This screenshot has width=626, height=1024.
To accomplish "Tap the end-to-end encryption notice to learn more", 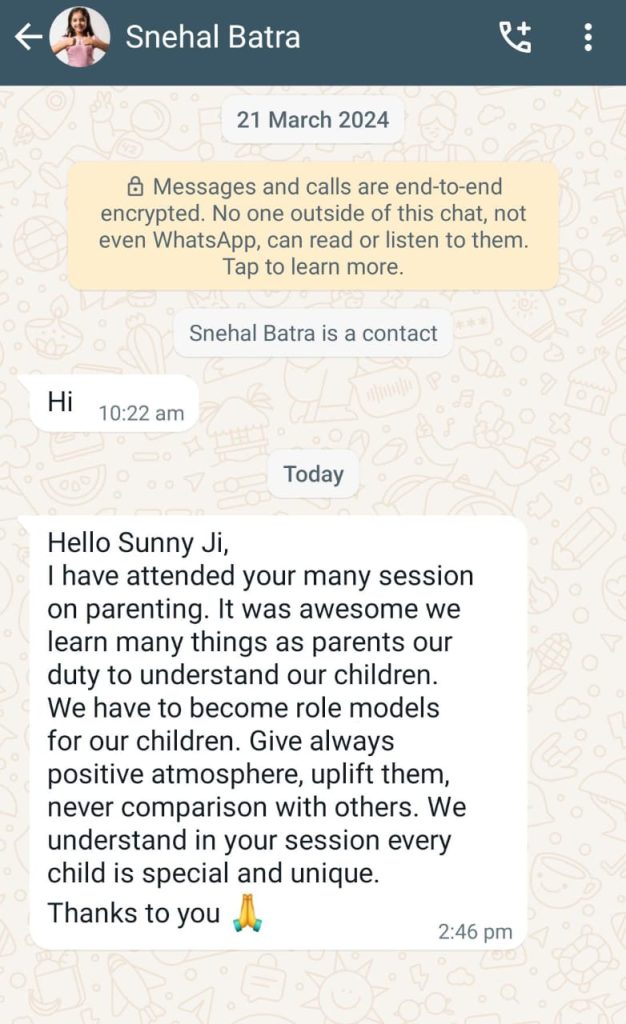I will click(313, 227).
